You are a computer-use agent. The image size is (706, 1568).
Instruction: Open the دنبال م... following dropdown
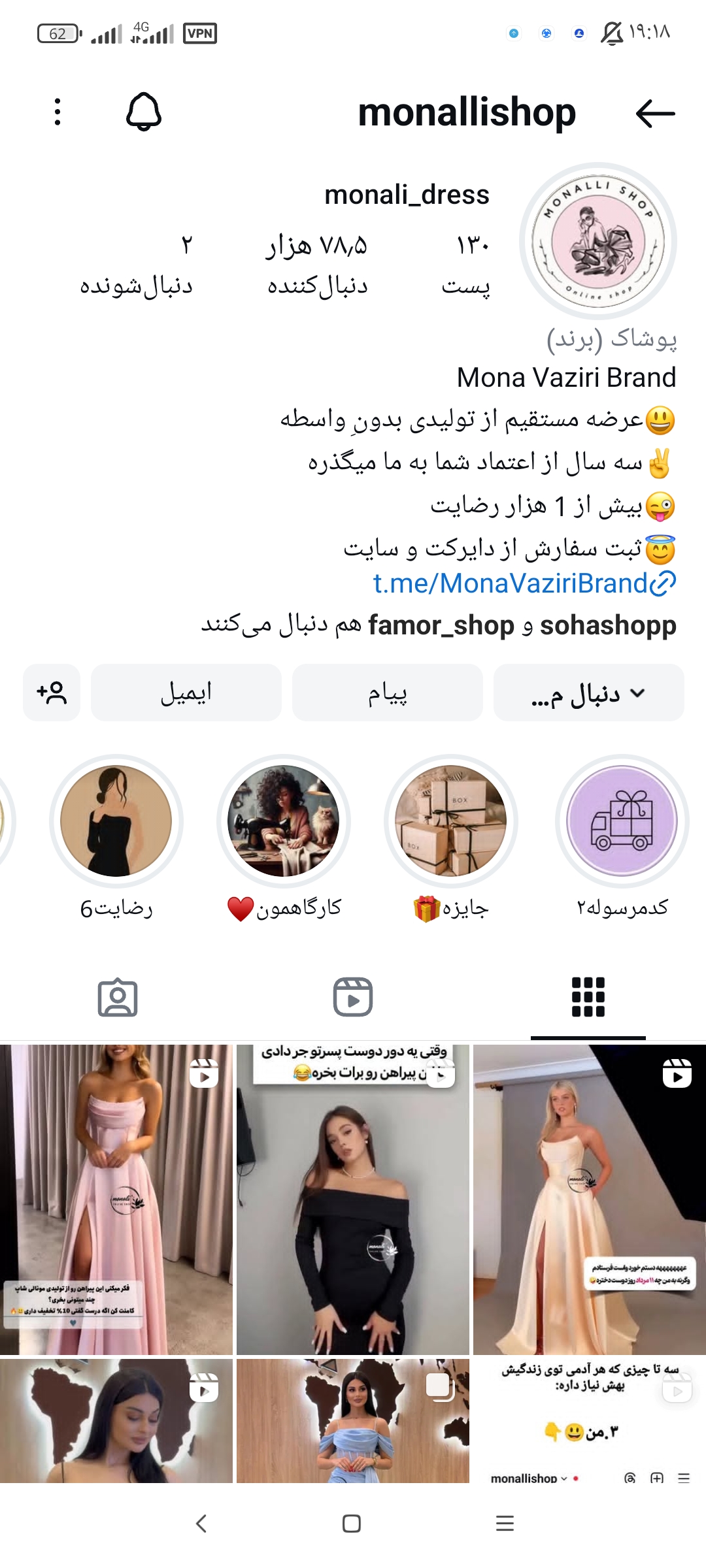[x=588, y=693]
